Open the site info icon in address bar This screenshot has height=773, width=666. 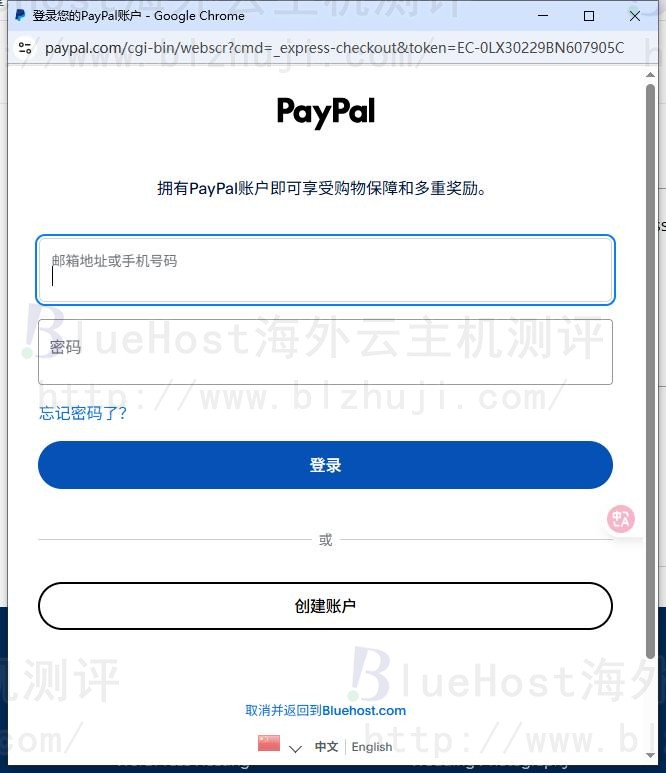26,48
